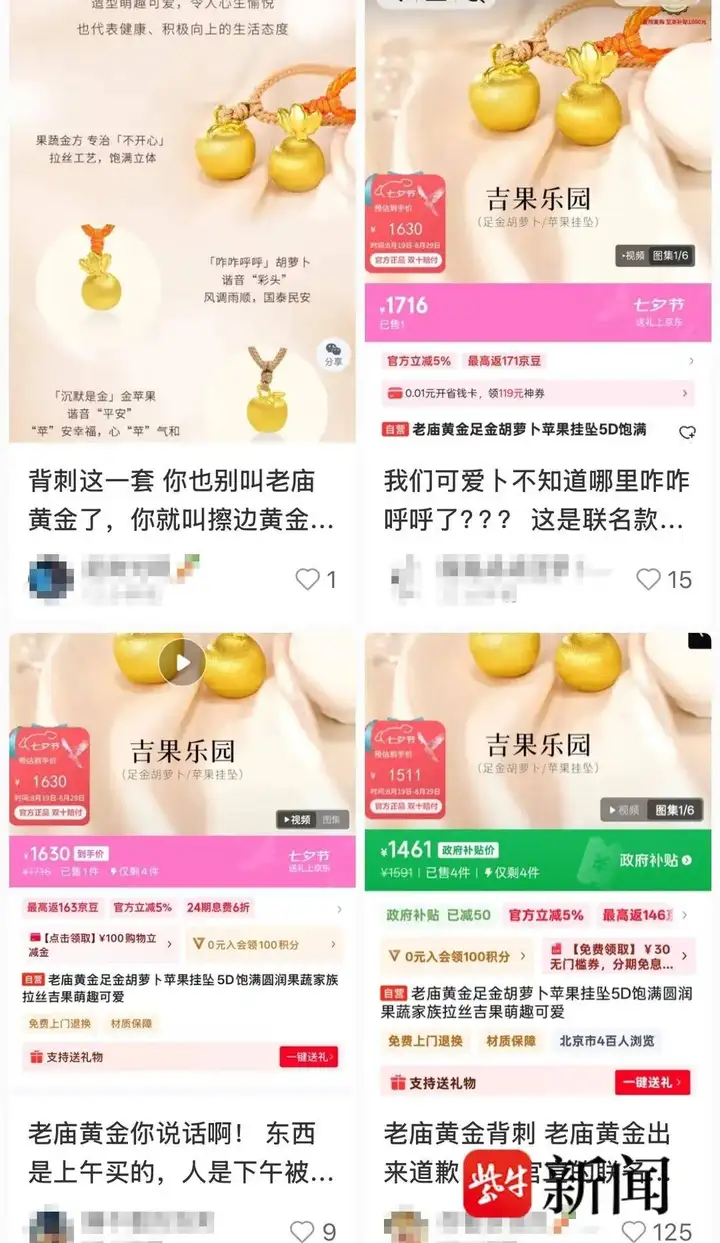The width and height of the screenshot is (720, 1243).
Task: Like the post with 1 like
Action: pos(308,579)
